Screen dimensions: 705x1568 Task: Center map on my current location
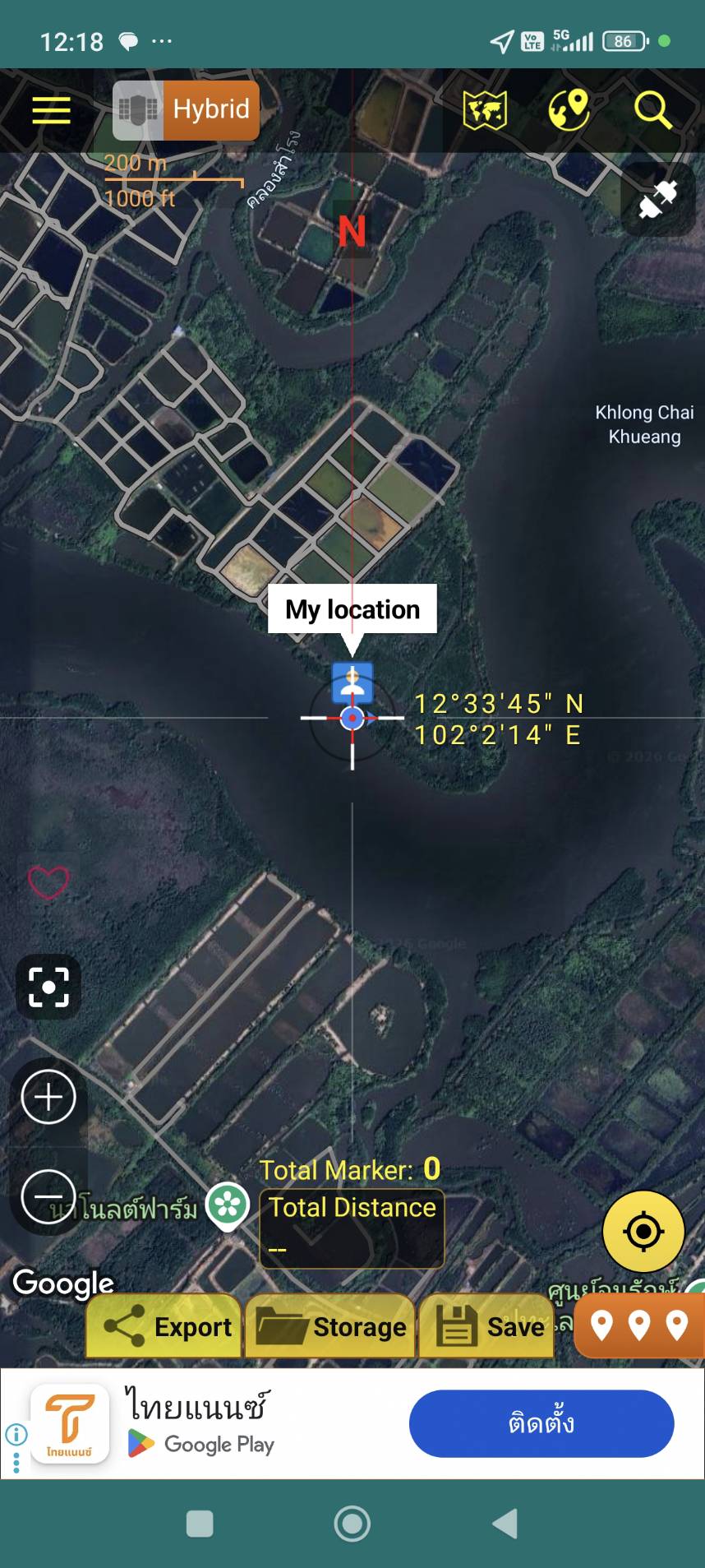pyautogui.click(x=643, y=1231)
